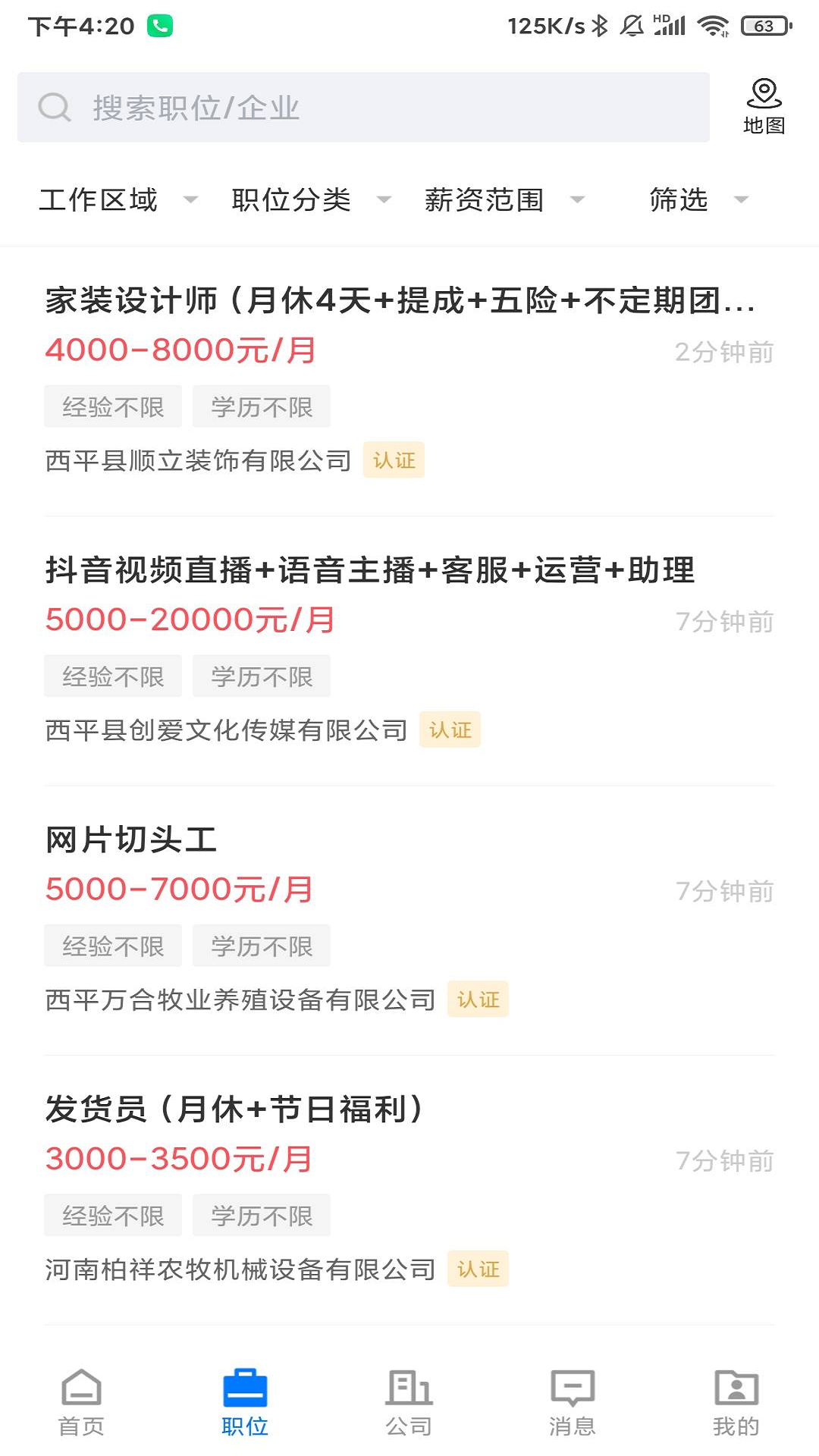
Task: Select the 学历不限 tag on first job
Action: [x=262, y=406]
